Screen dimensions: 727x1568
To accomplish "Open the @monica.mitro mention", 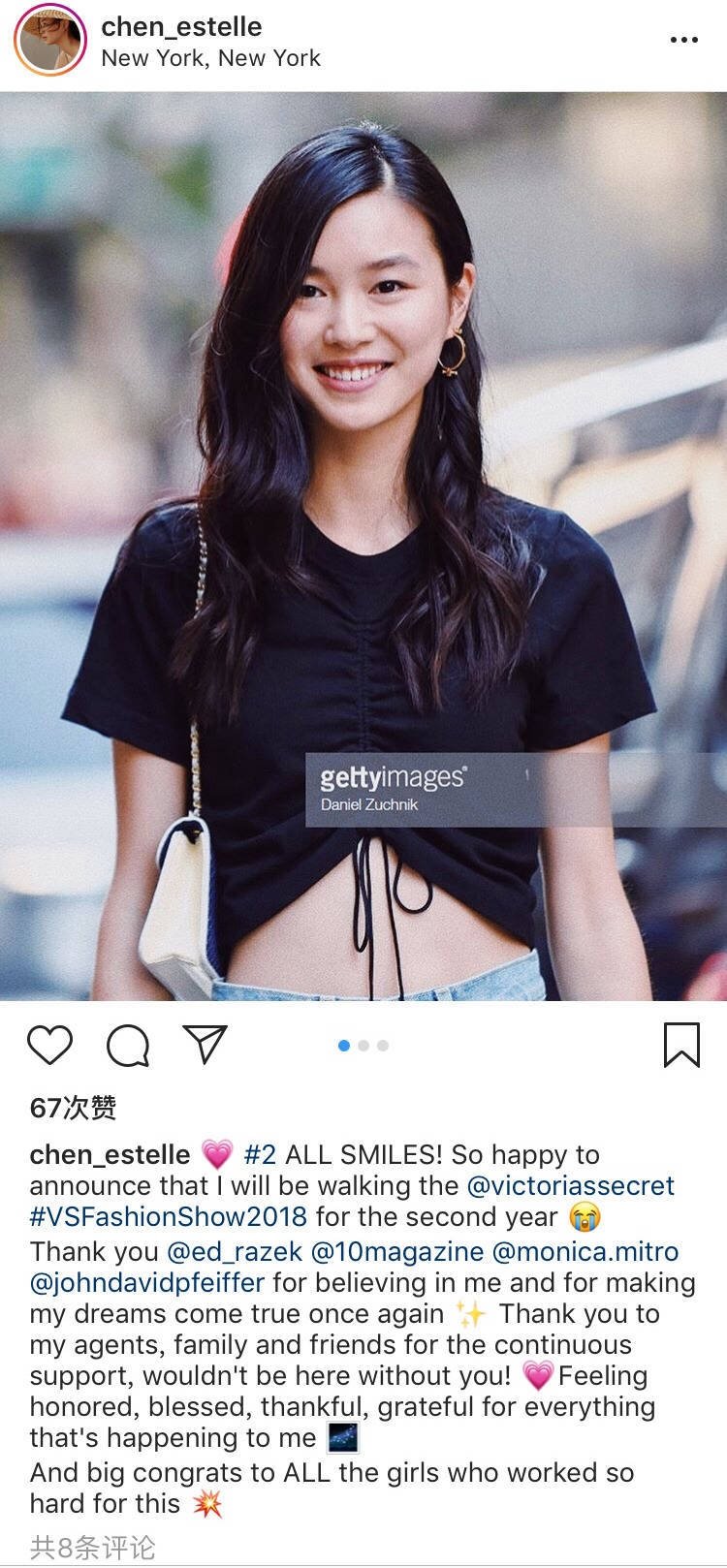I will pyautogui.click(x=585, y=1251).
